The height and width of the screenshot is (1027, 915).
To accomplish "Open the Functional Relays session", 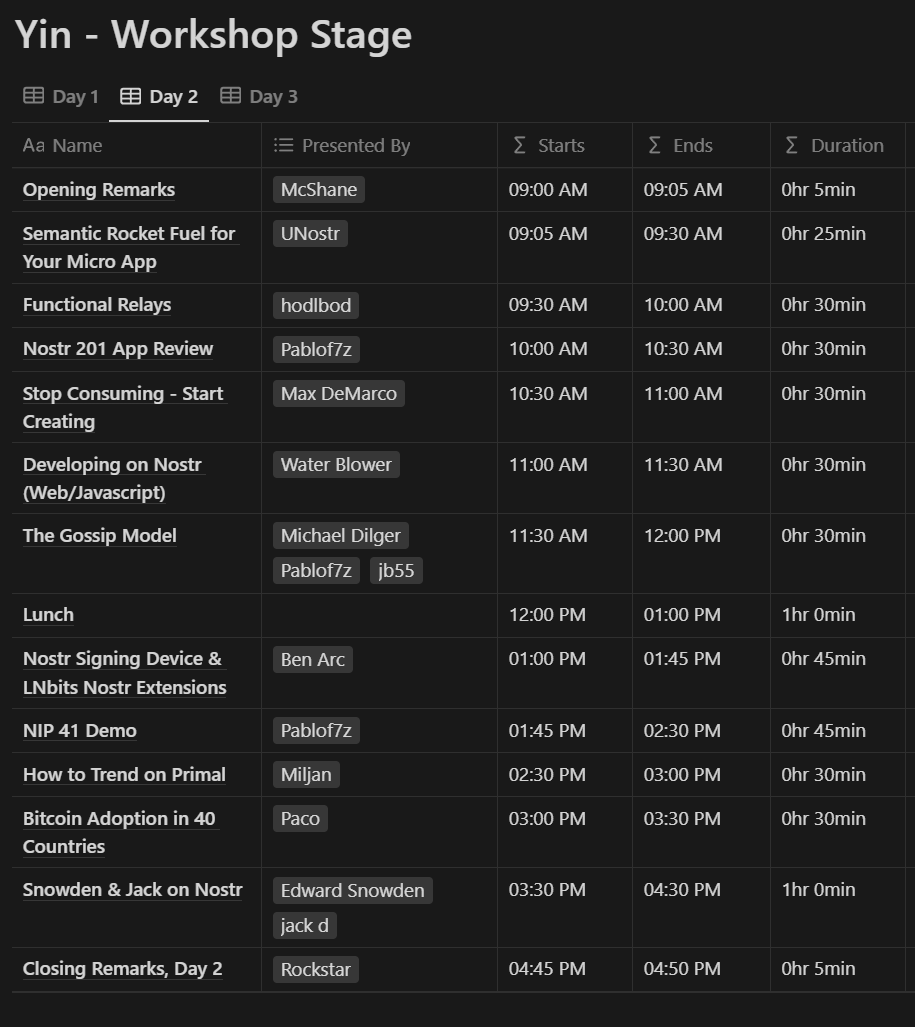I will (x=97, y=305).
